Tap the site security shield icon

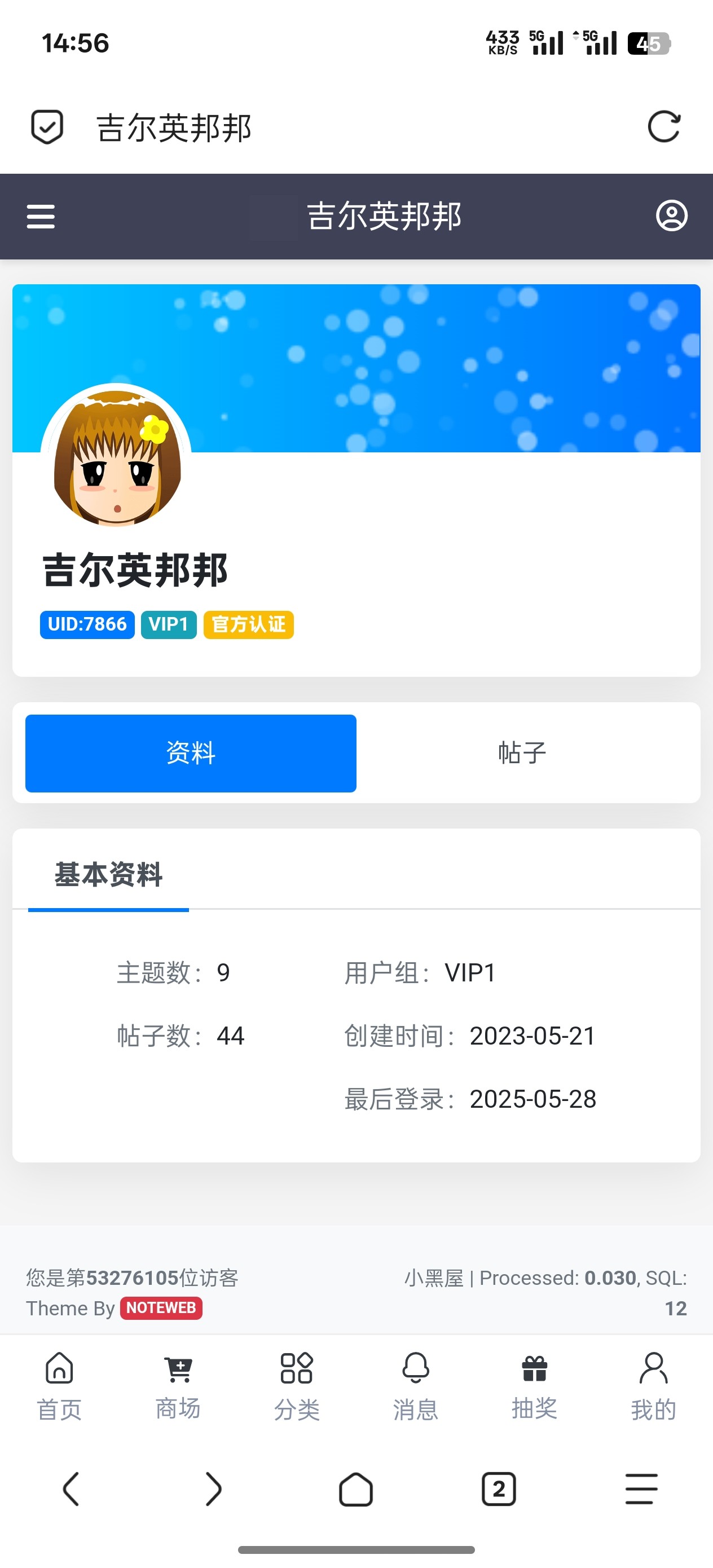tap(47, 127)
